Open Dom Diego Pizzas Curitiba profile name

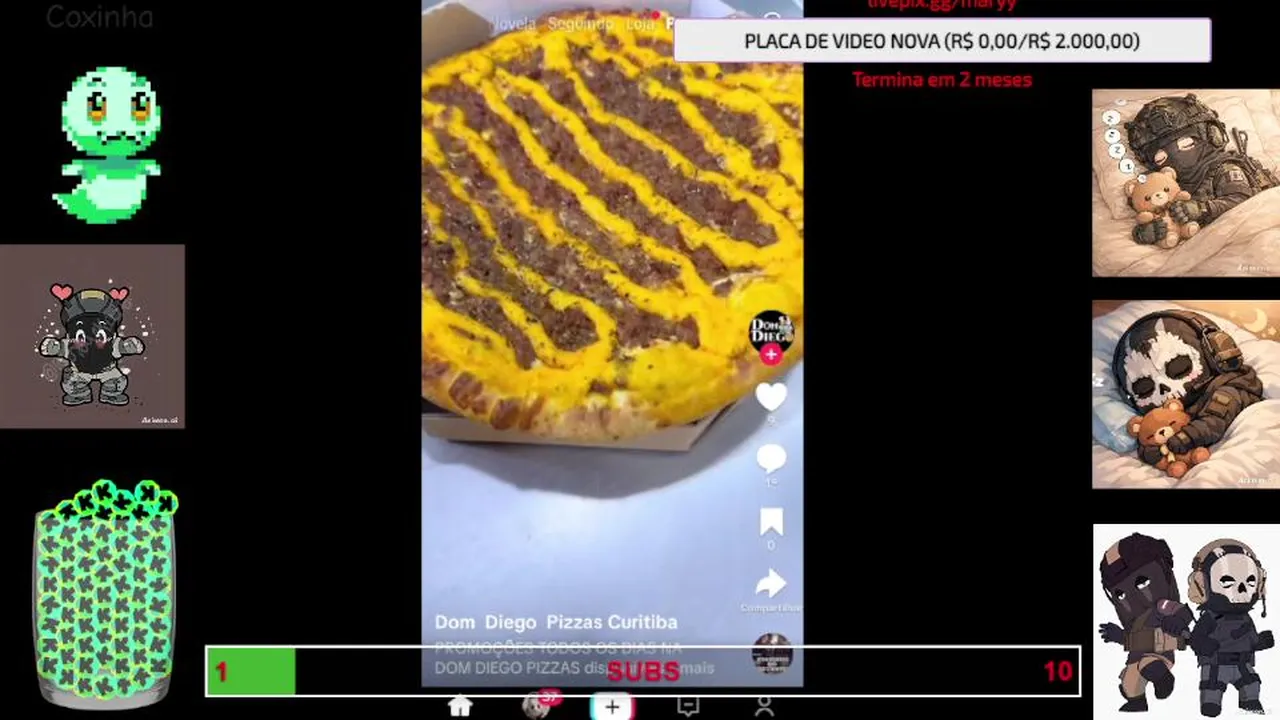tap(556, 622)
